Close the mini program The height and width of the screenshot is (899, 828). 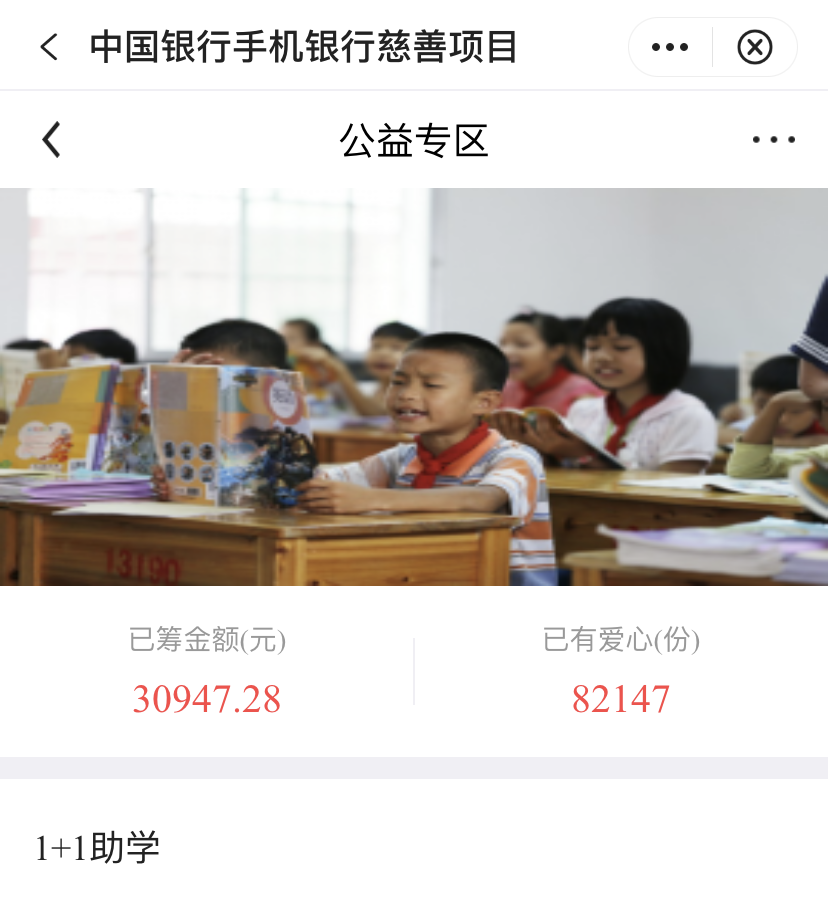(x=754, y=47)
